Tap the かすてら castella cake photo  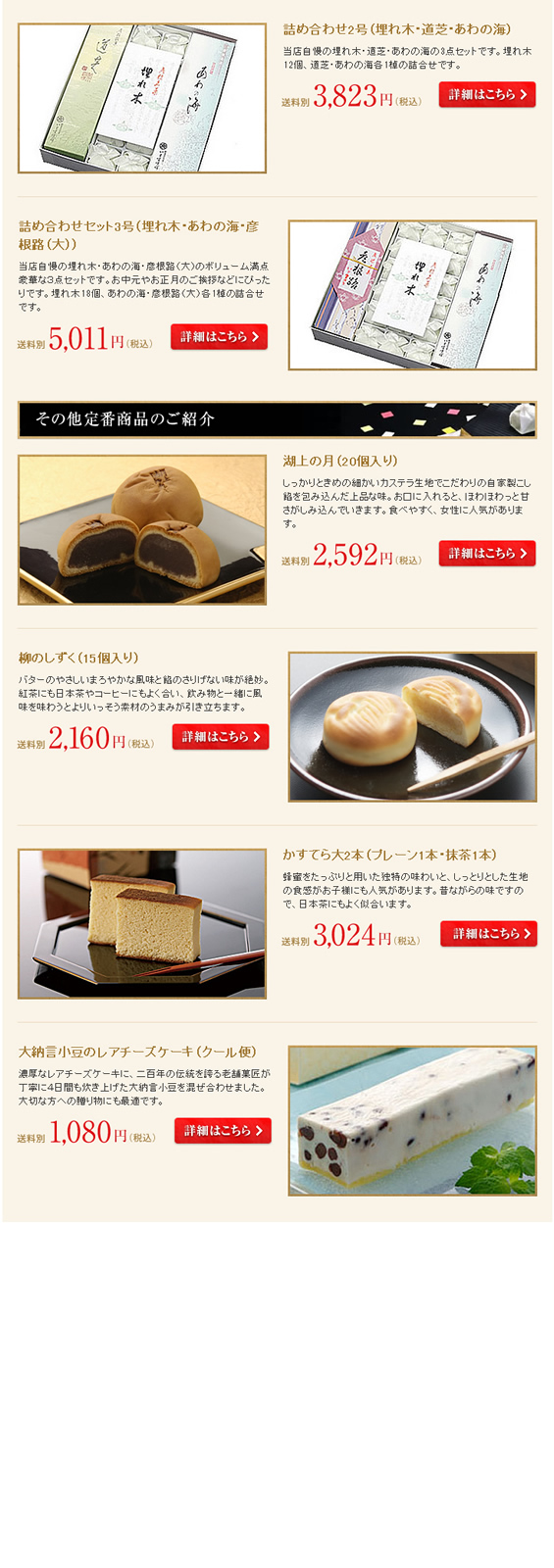pos(142,923)
